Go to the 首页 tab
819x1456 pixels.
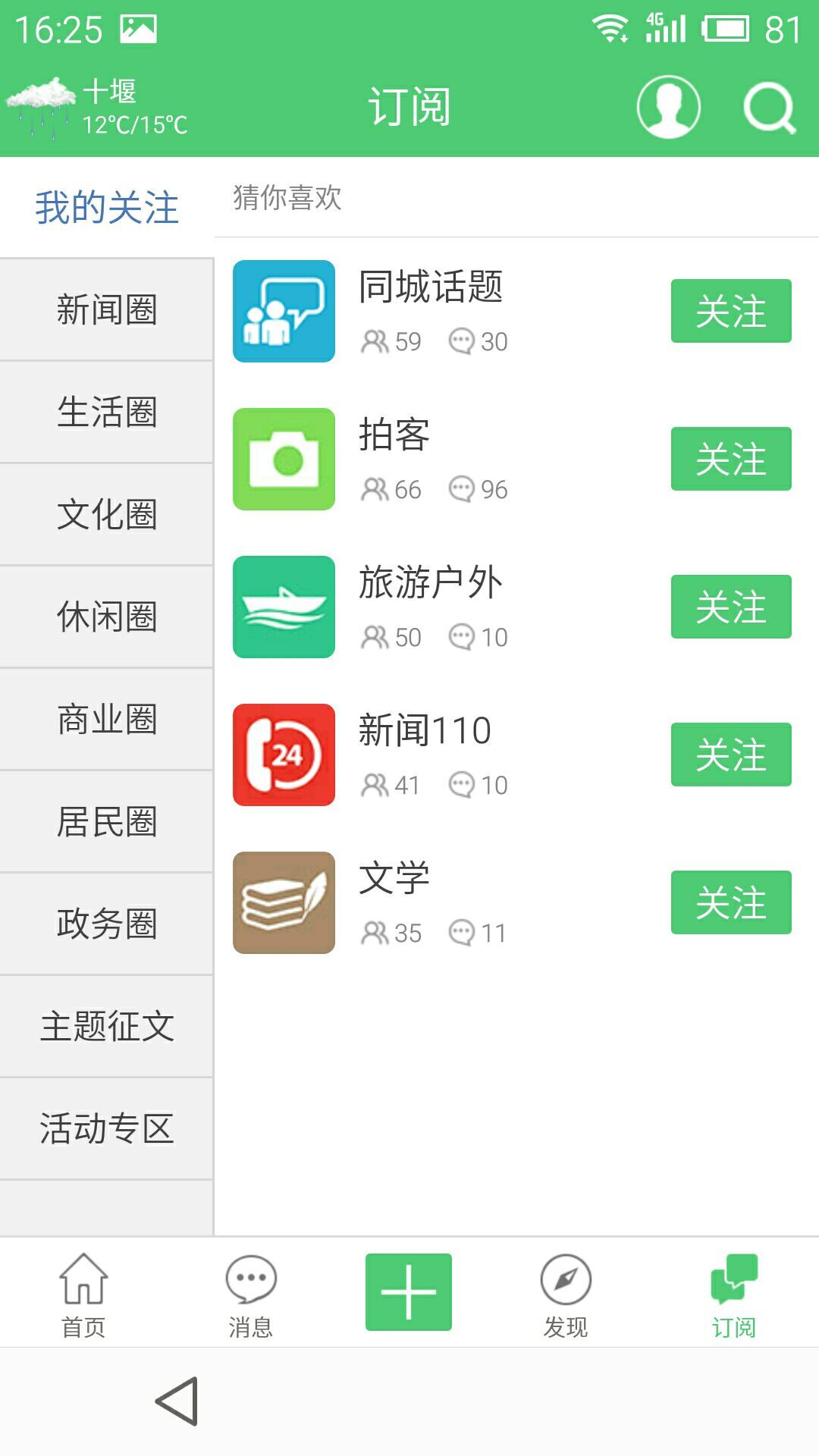(83, 1295)
